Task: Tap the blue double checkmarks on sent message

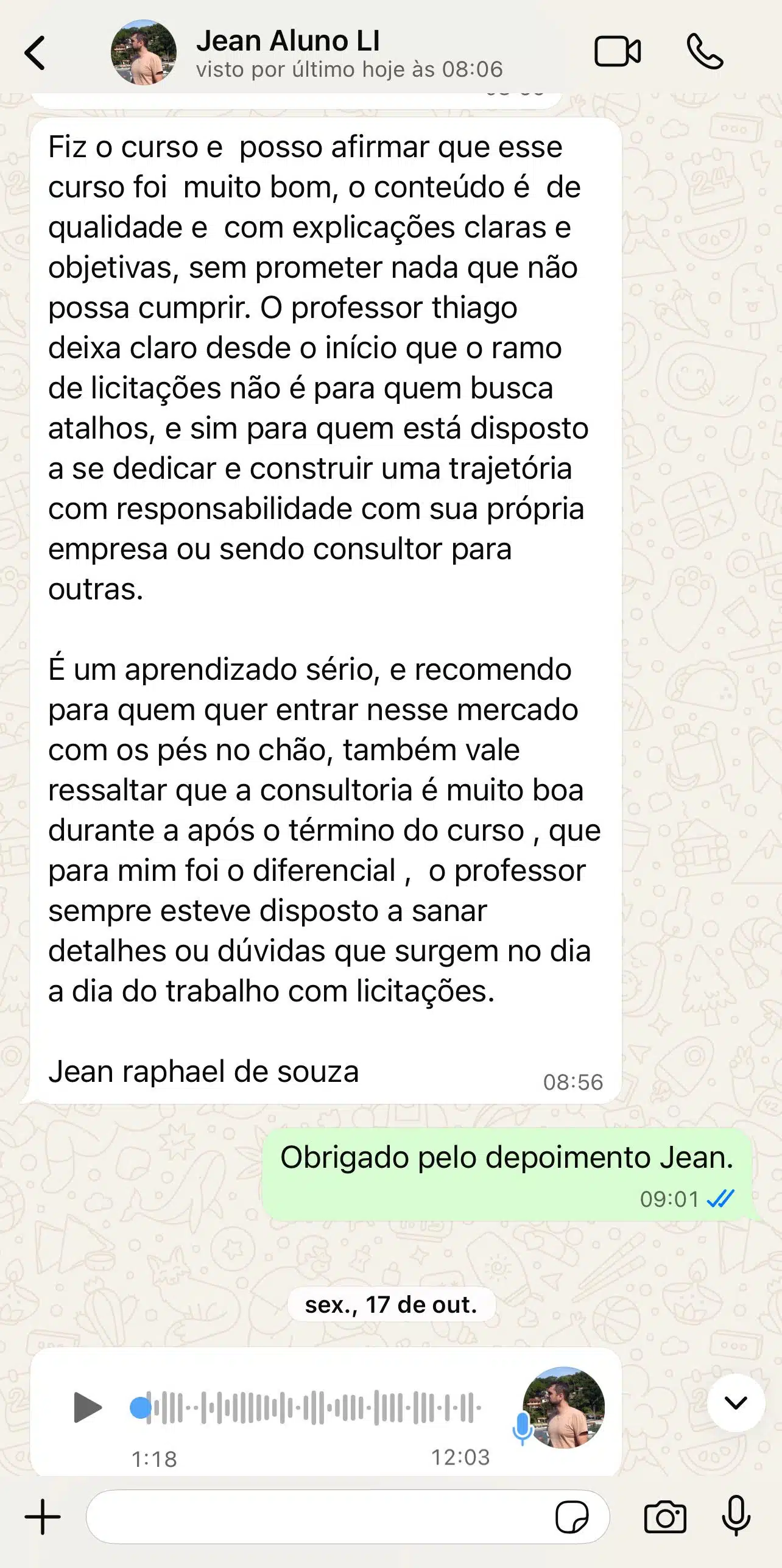Action: [x=720, y=1198]
